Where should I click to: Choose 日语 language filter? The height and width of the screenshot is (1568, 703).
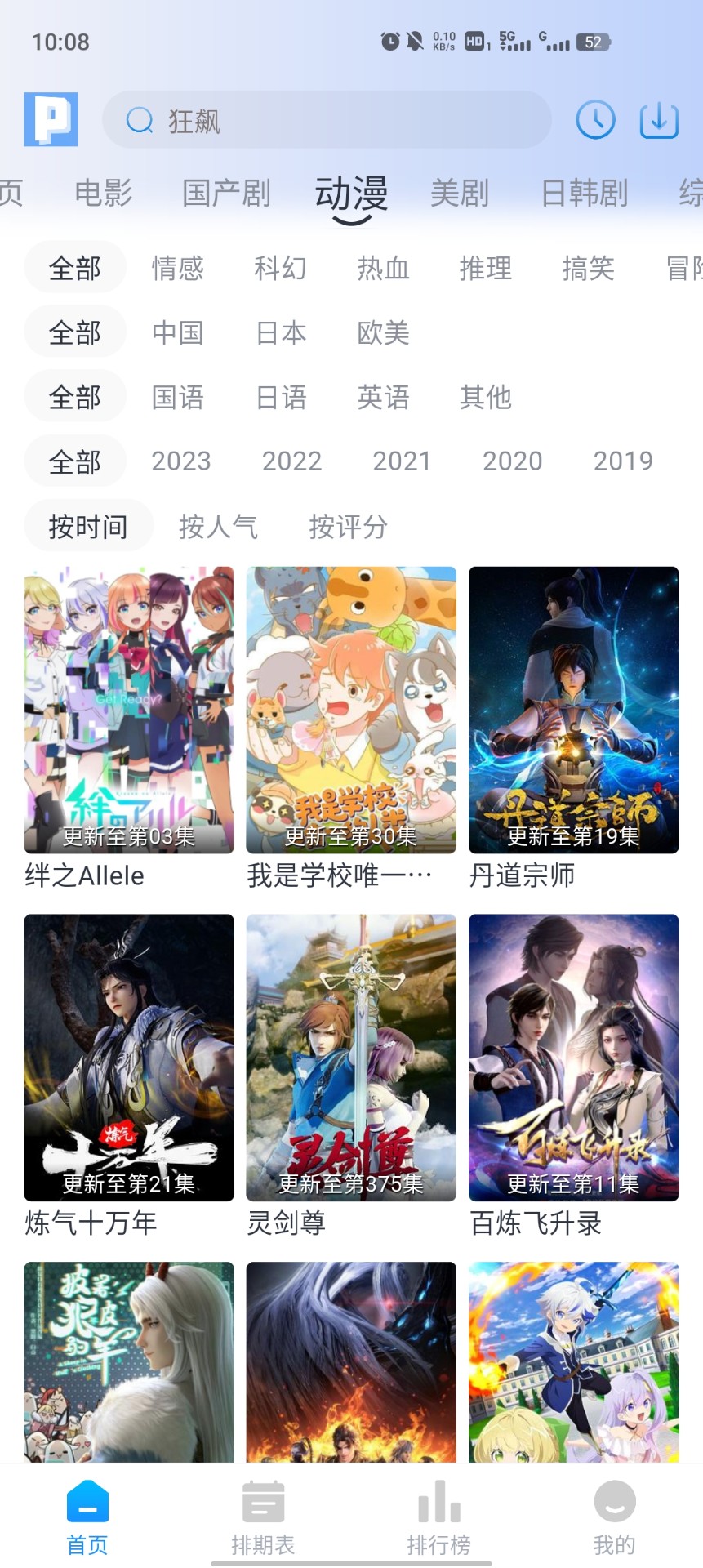point(281,398)
